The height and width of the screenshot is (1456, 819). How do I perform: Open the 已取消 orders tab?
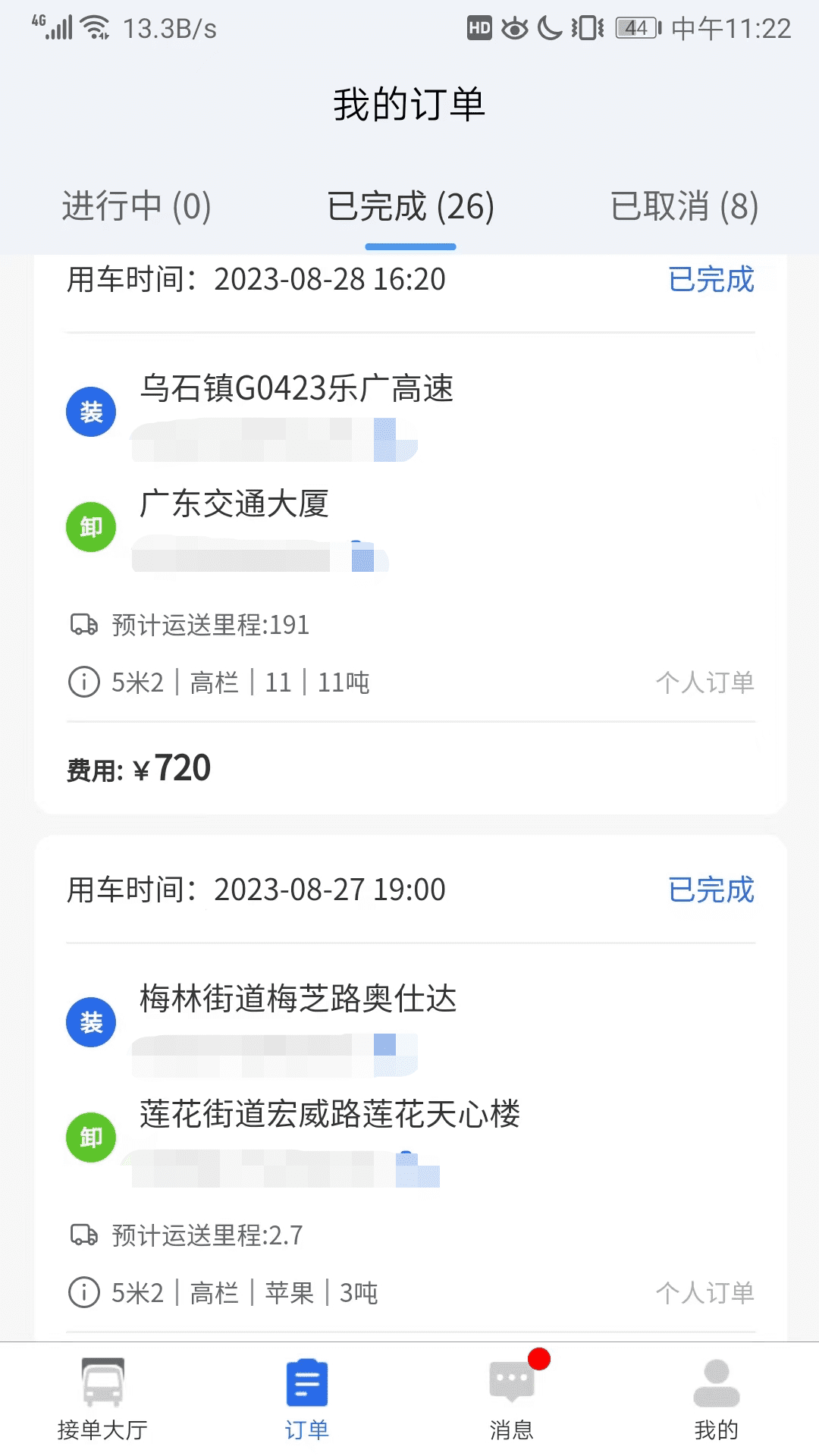coord(682,206)
